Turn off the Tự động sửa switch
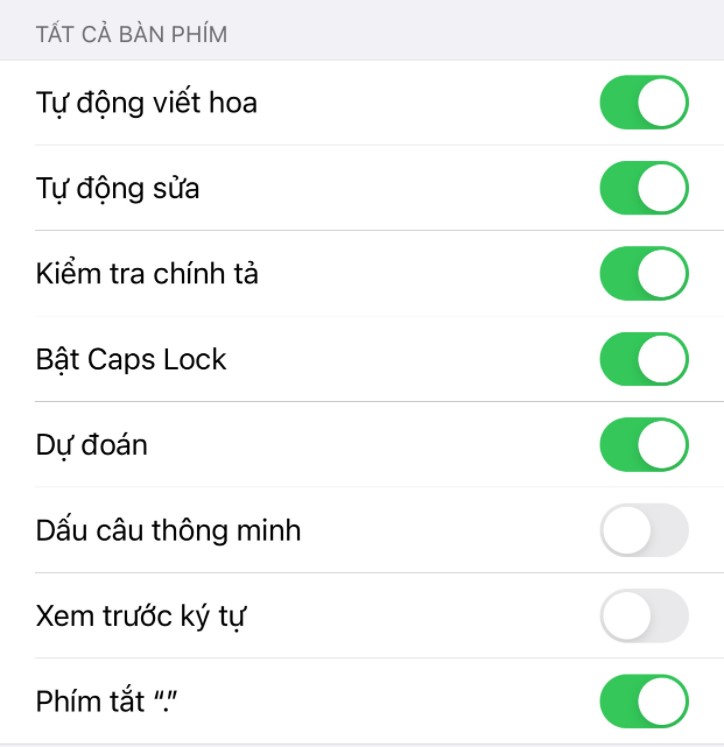724x747 pixels. pos(645,188)
